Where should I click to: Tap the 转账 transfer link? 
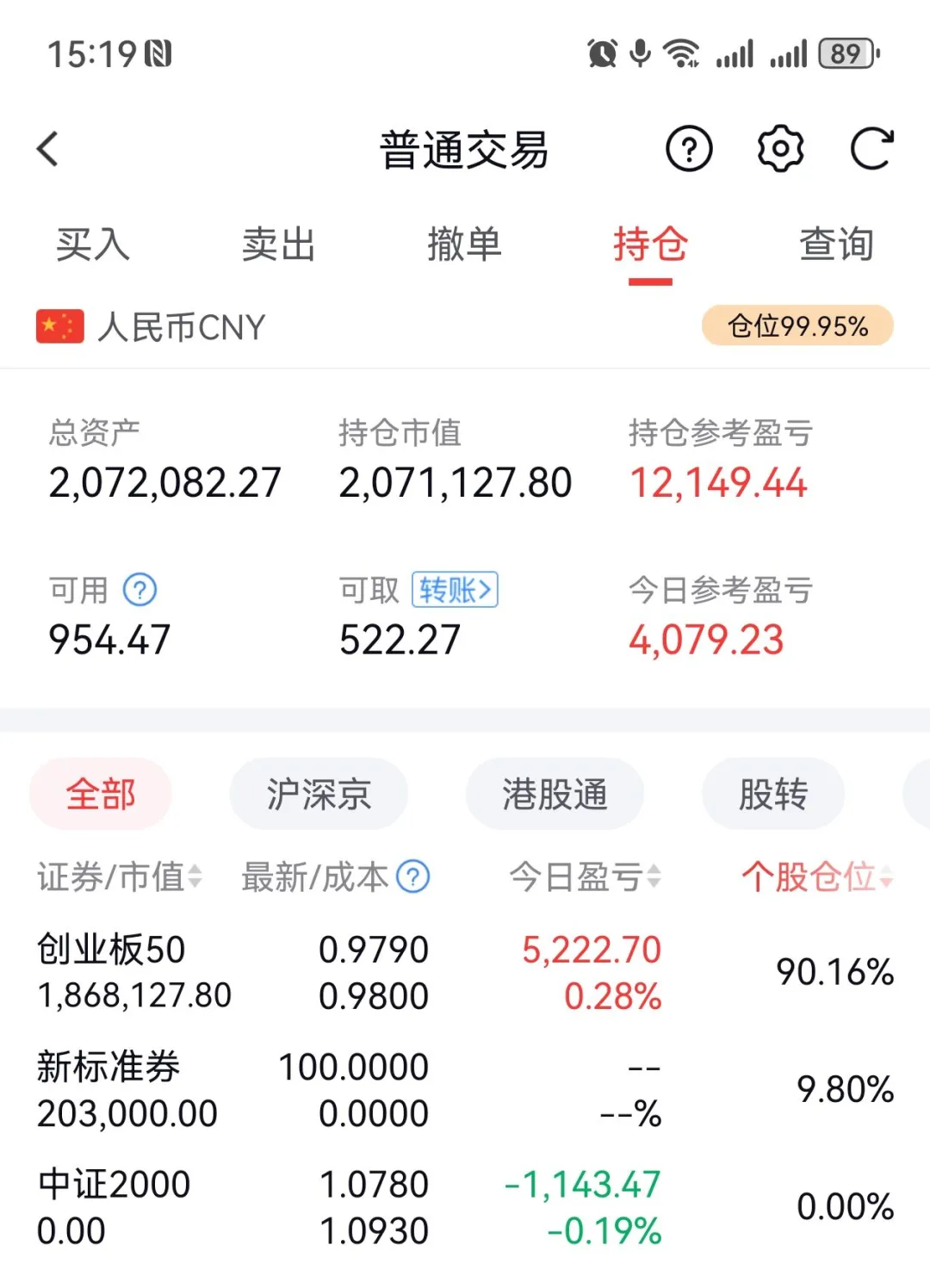455,590
